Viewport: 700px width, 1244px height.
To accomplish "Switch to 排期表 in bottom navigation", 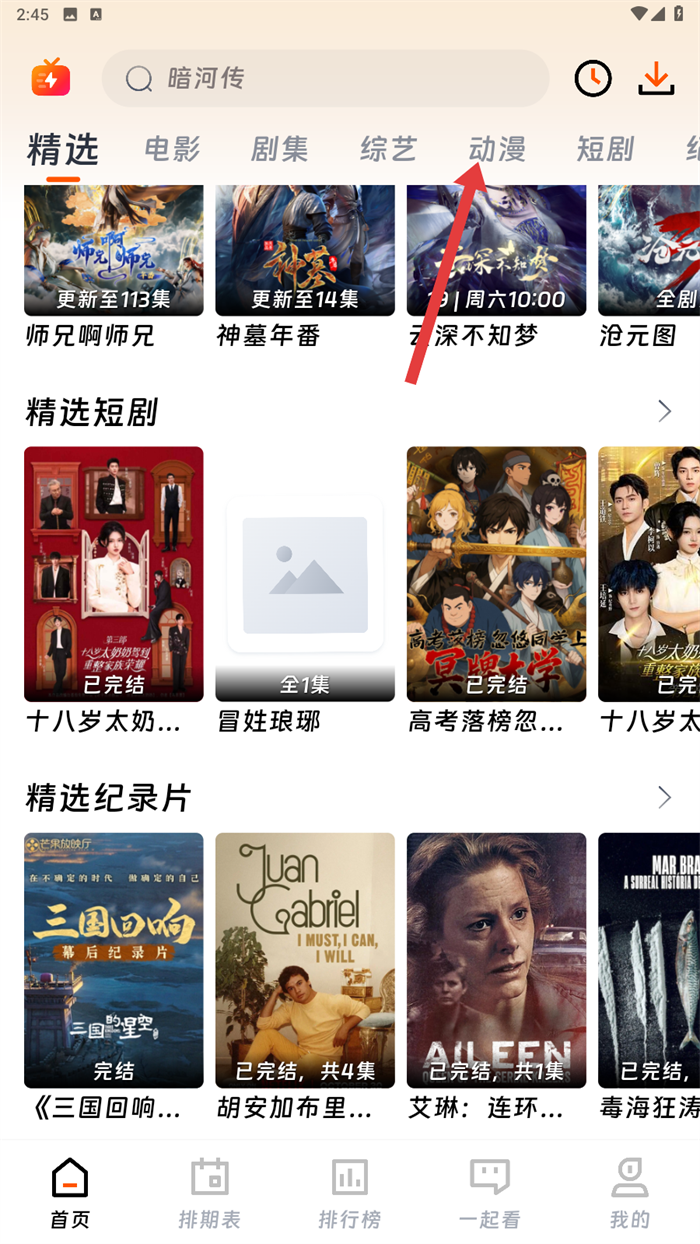I will (210, 1193).
